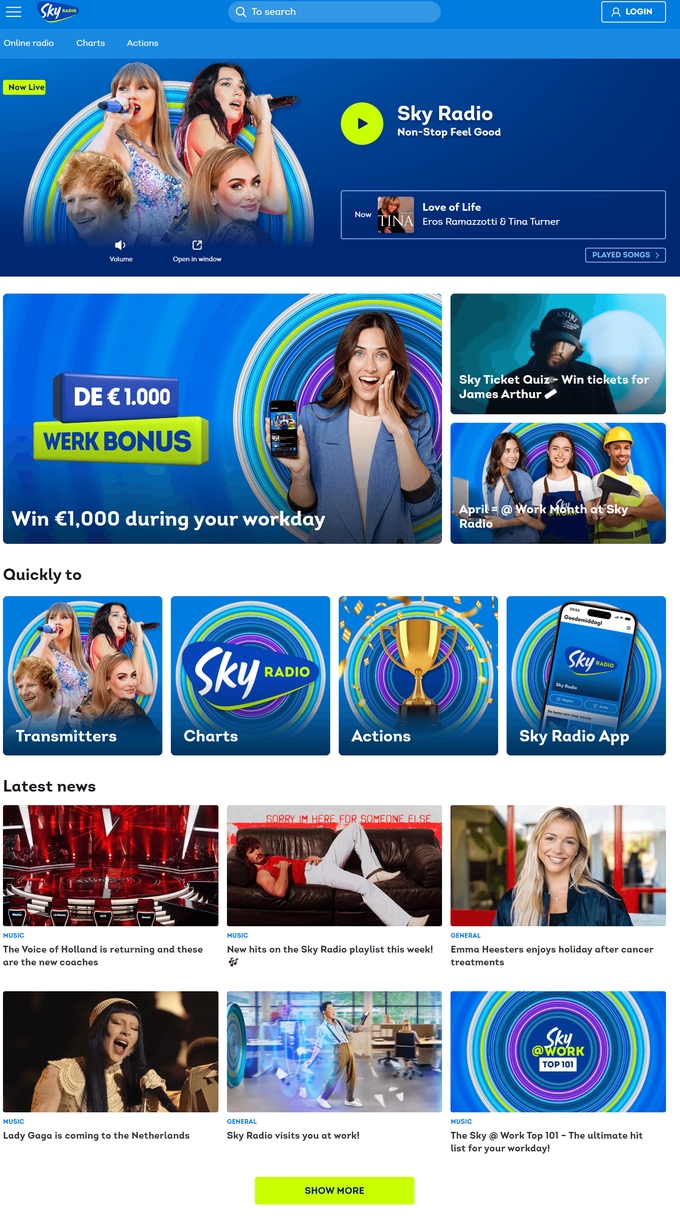Play Sky Radio live stream
Screen dimensions: 680x1216
[x=362, y=124]
